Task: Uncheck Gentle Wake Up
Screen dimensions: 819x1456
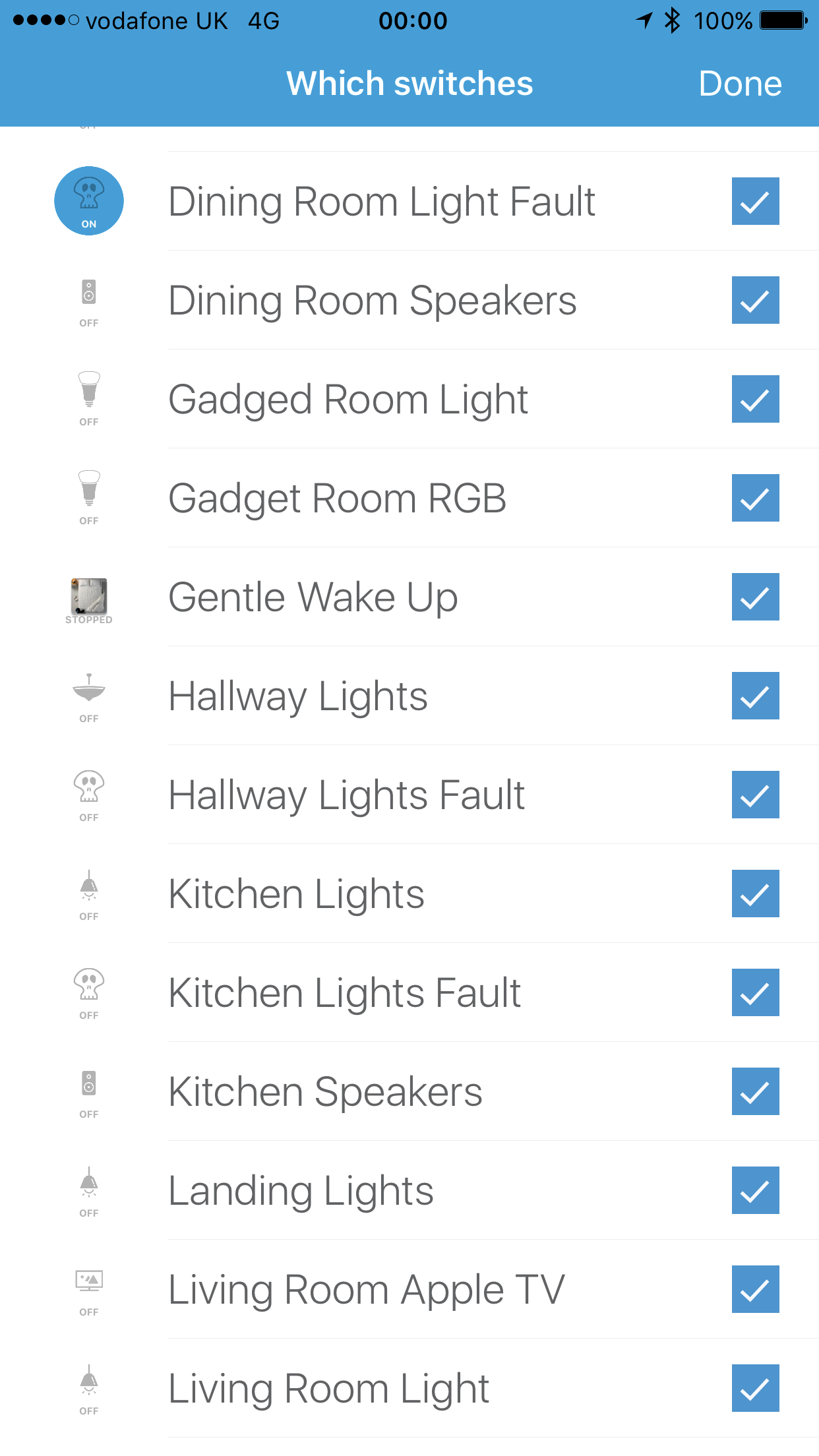Action: click(756, 597)
